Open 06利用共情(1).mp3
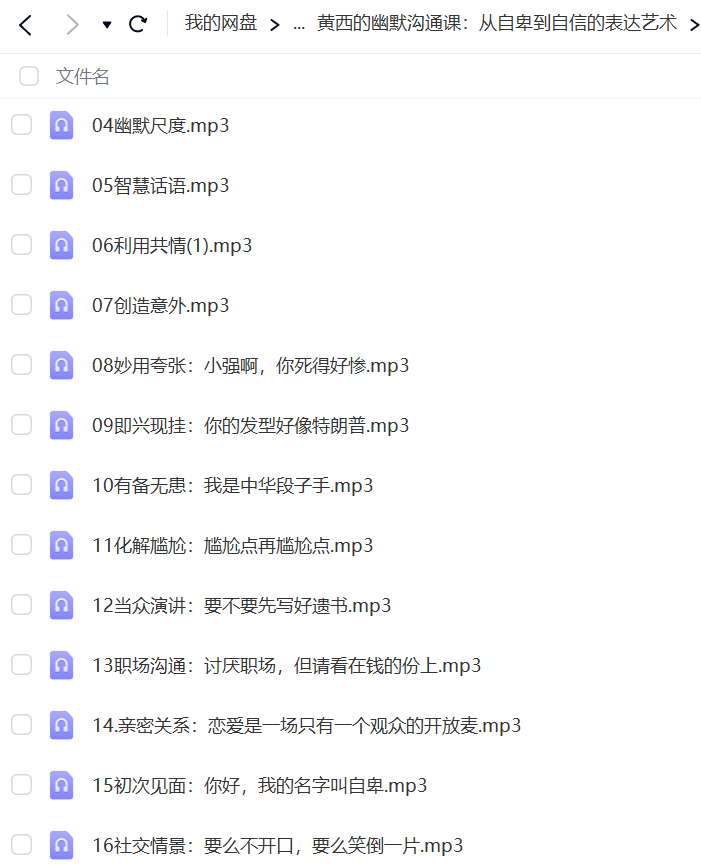Screen dimensions: 701x867 [x=171, y=246]
